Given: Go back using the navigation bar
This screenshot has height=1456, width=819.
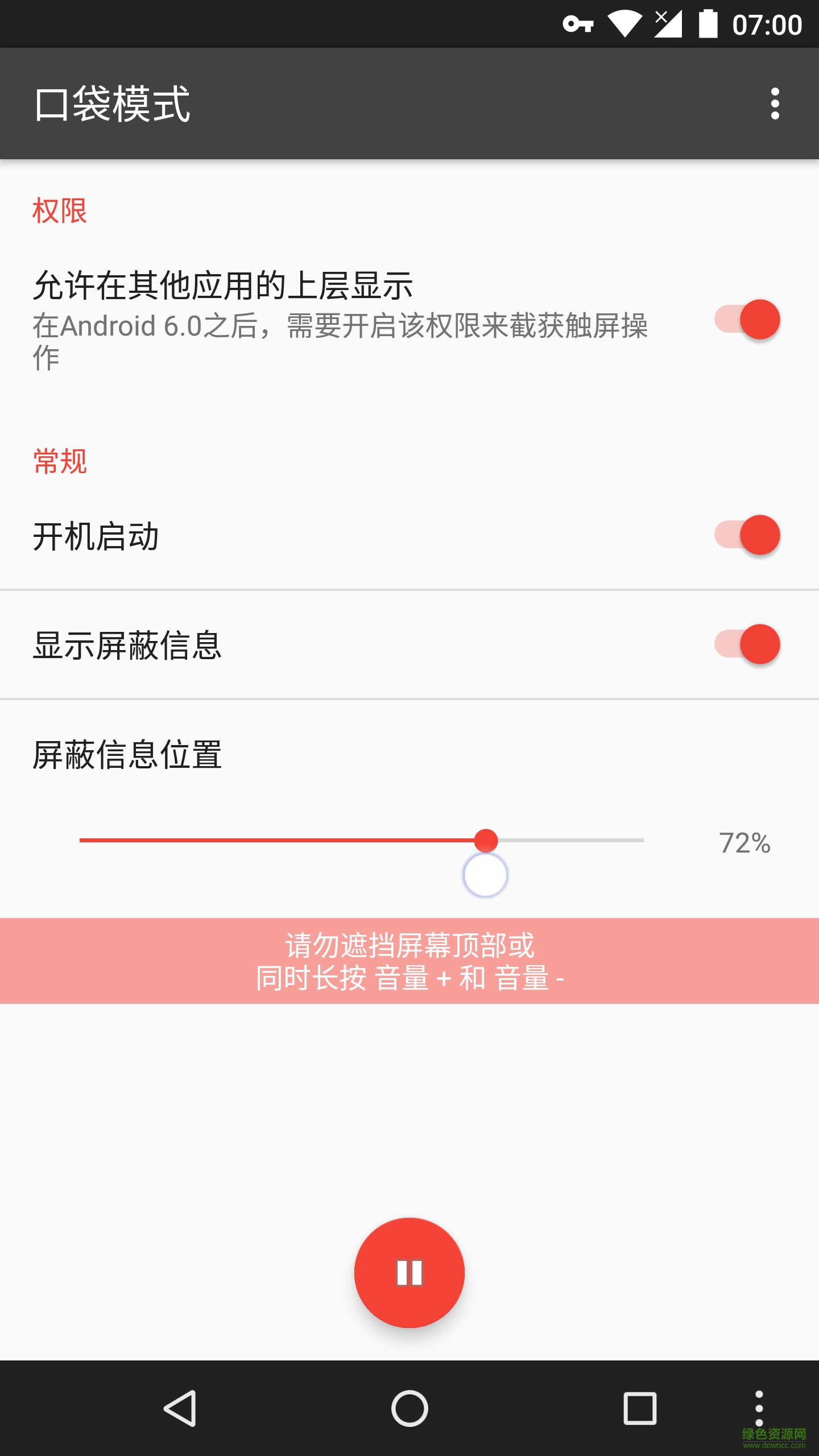Looking at the screenshot, I should coord(180,1408).
